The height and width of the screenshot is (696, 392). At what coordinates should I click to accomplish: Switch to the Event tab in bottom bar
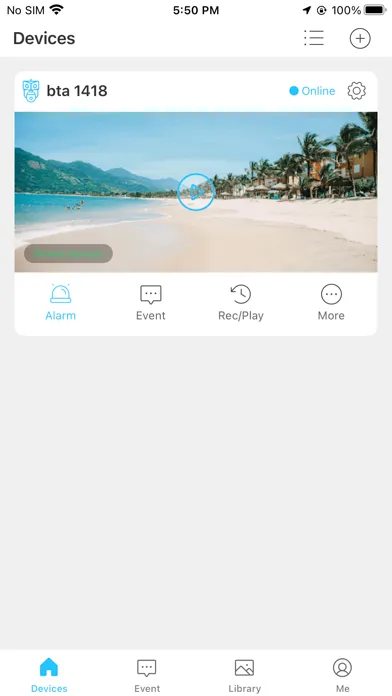click(x=147, y=675)
